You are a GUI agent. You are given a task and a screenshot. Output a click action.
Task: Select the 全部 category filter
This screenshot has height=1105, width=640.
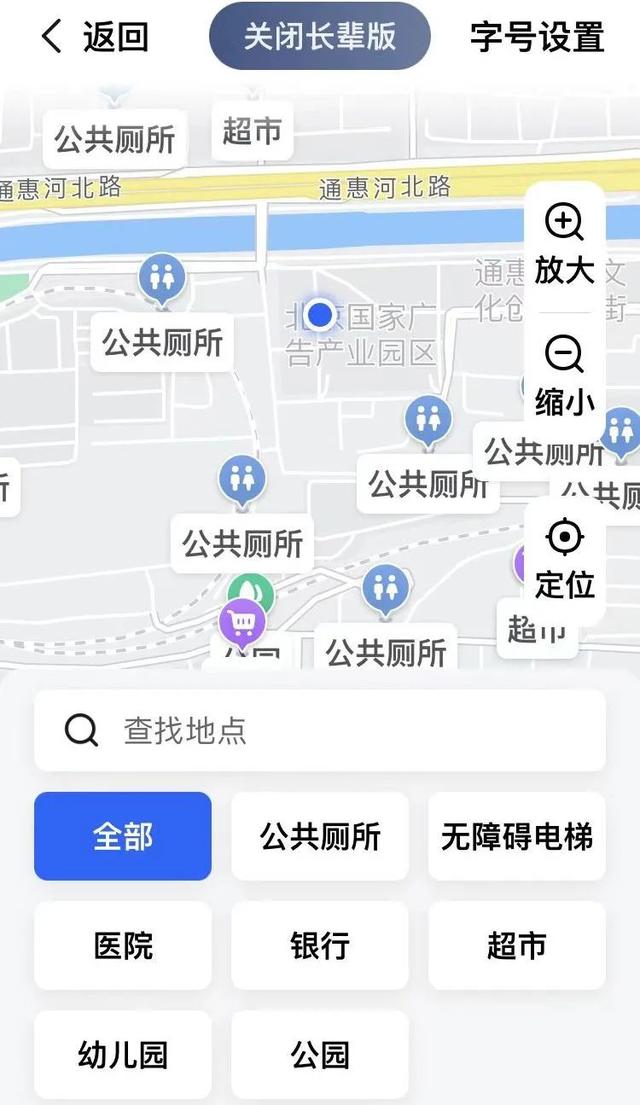123,836
